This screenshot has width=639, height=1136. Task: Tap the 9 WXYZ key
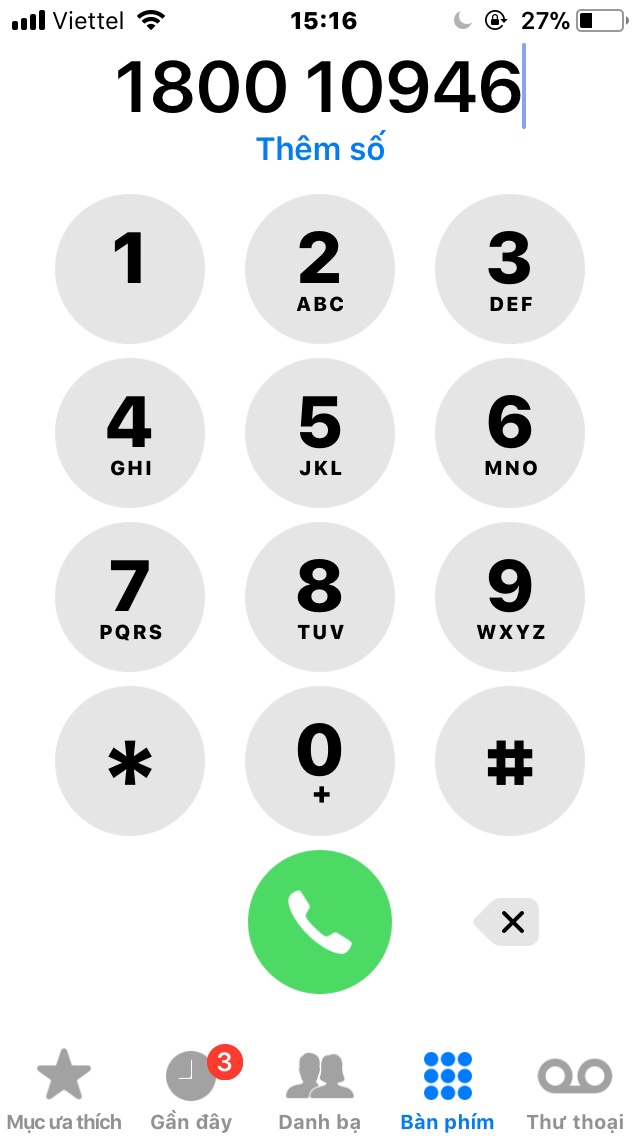point(510,597)
